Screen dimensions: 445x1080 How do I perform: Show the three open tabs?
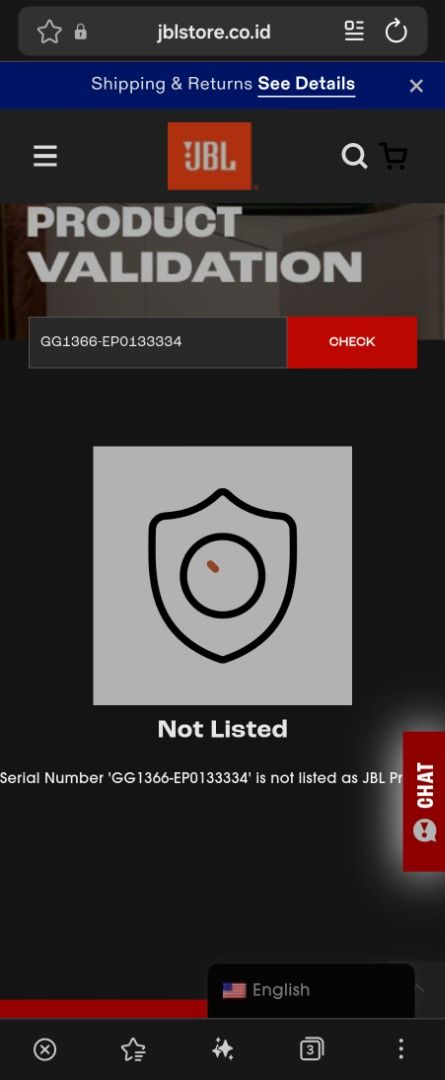pyautogui.click(x=311, y=1050)
